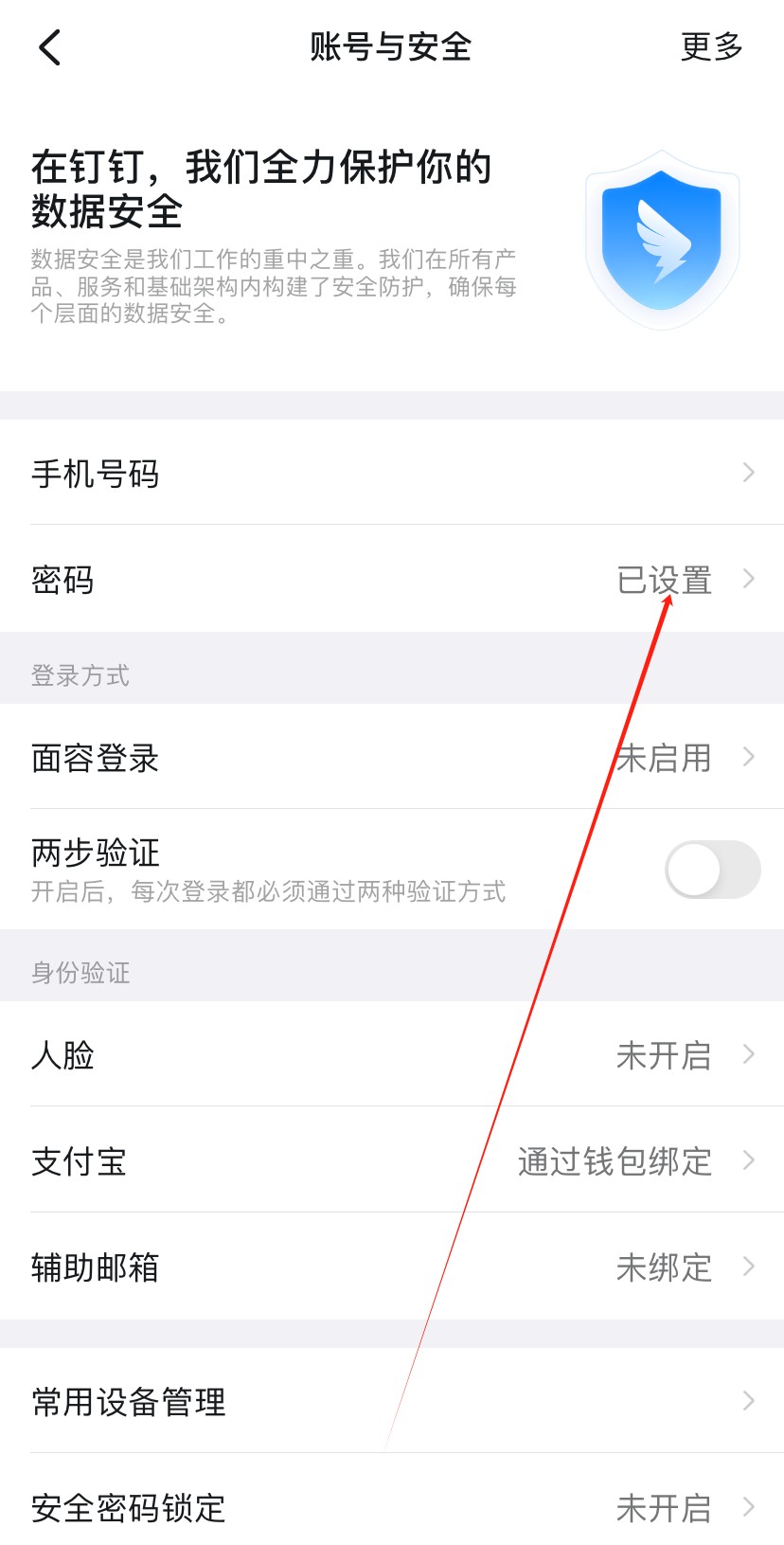Go back from 账号与安全 page
Viewport: 784px width, 1545px height.
50,47
